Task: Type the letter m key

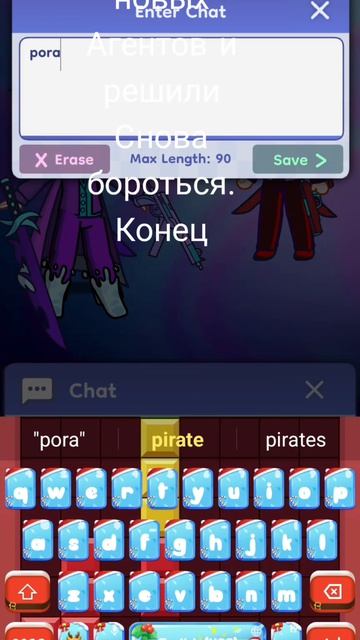Action: pos(287,591)
